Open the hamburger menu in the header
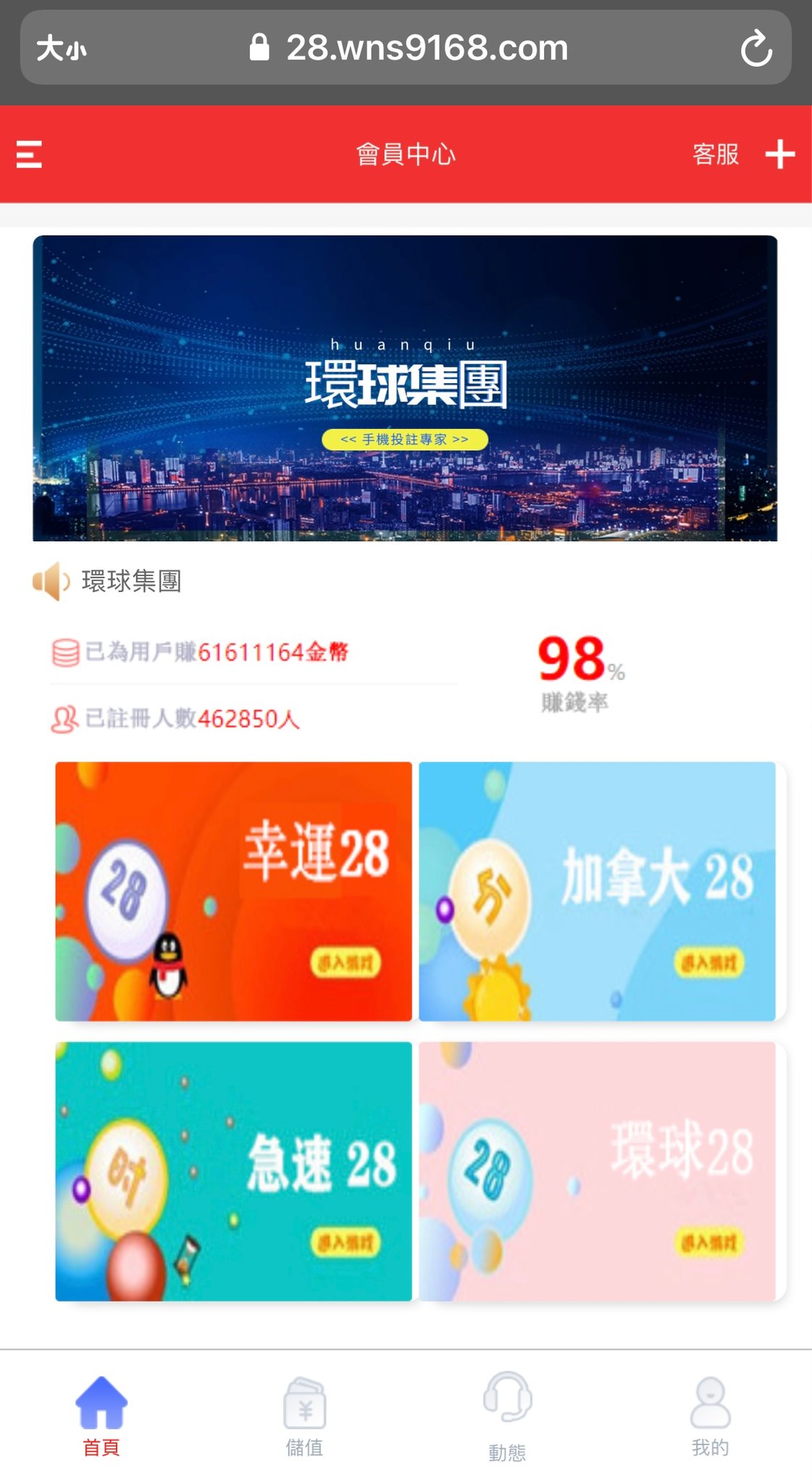The width and height of the screenshot is (812, 1484). tap(29, 154)
